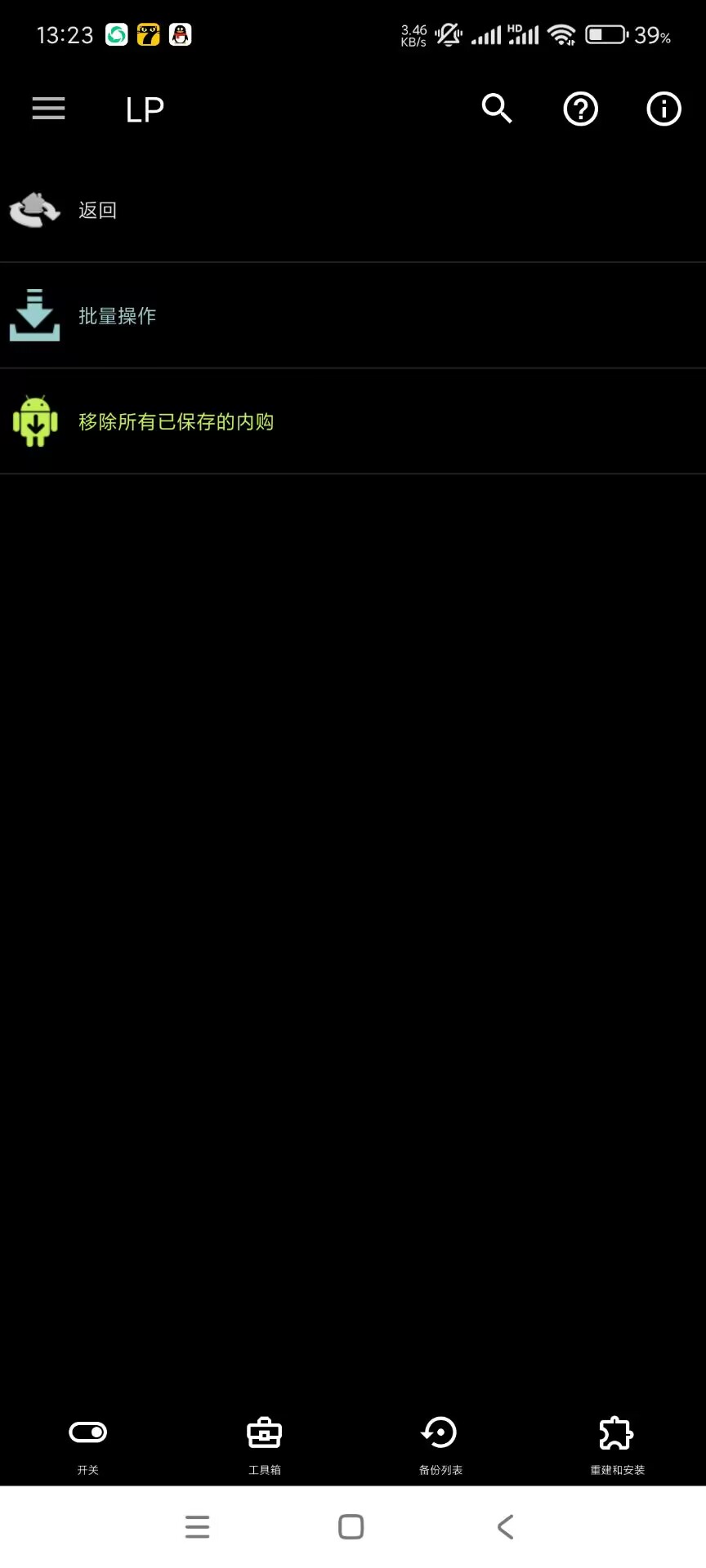
Task: Tap the system home button
Action: click(x=351, y=1526)
